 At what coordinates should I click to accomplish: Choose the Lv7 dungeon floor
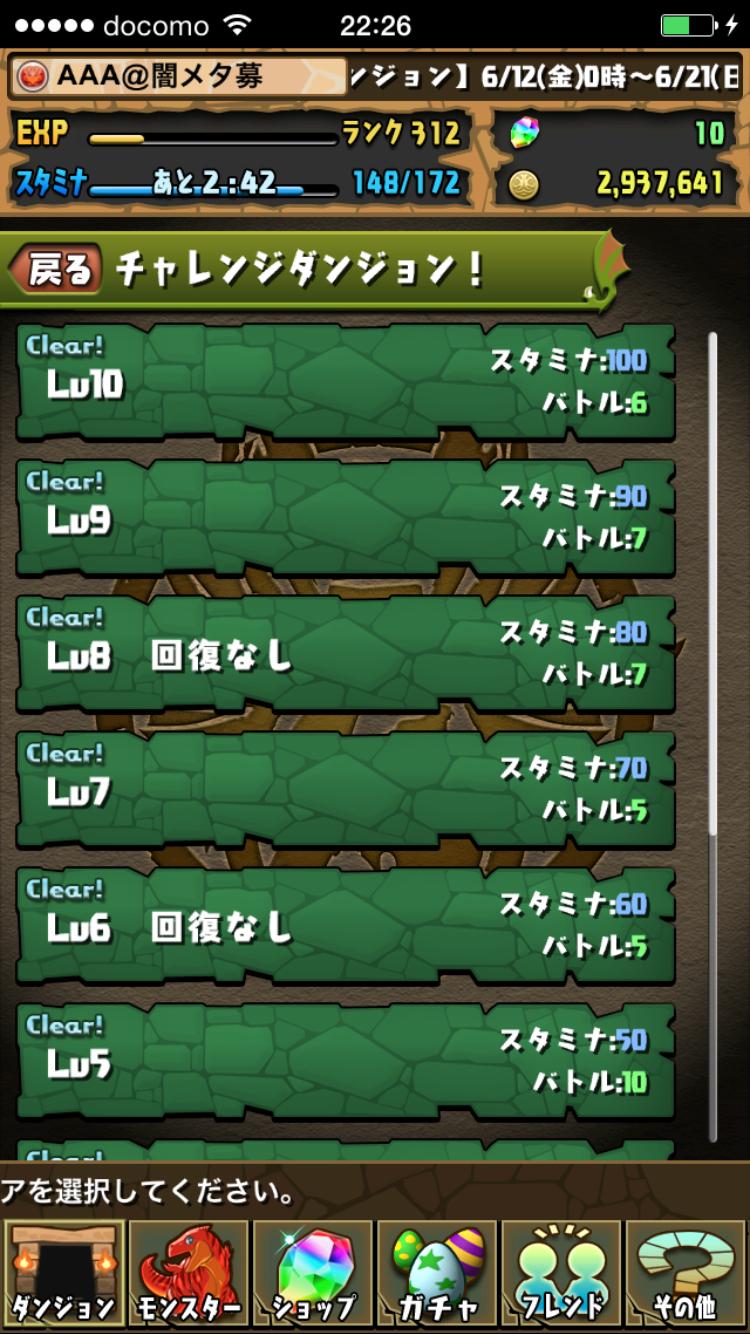[x=345, y=790]
